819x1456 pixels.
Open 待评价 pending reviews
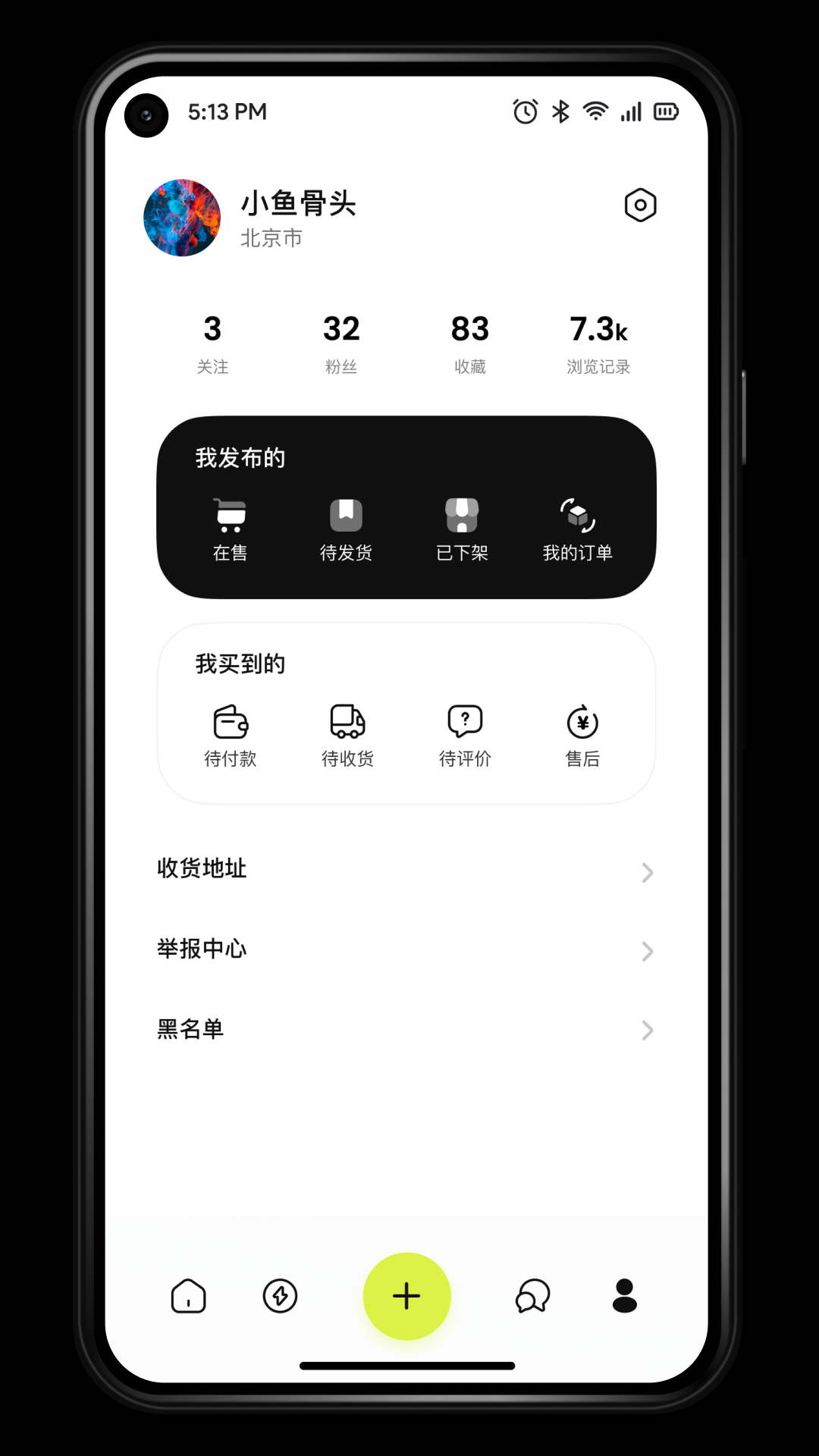point(465,736)
